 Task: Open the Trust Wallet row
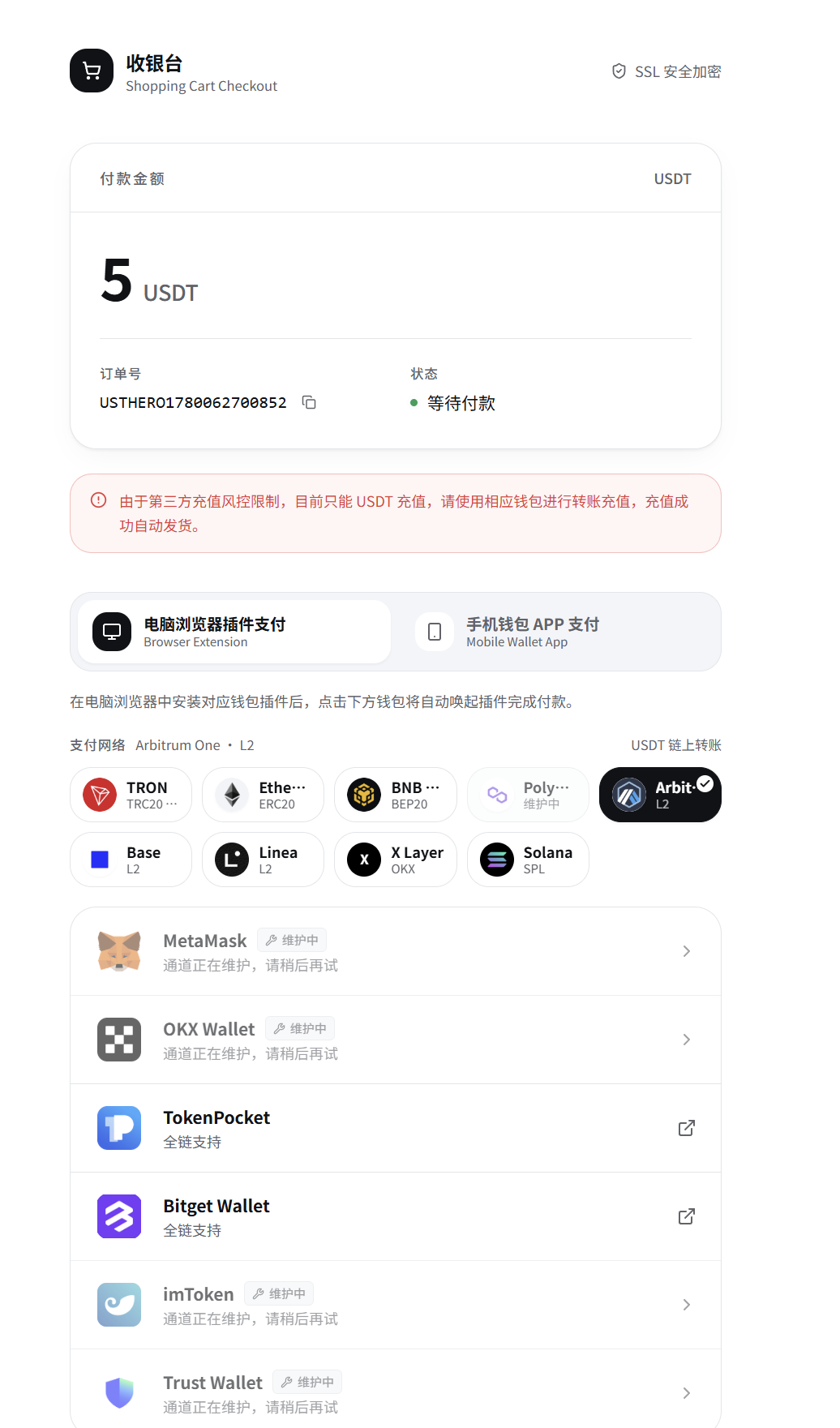point(396,1389)
